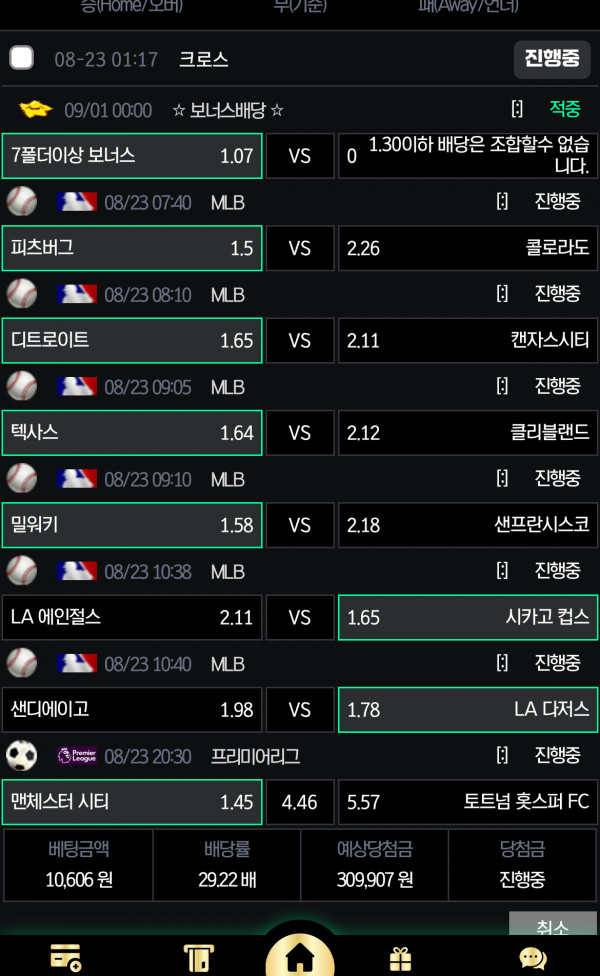Tap the 밀워키 1.58 odds cell
The image size is (600, 976).
pos(132,525)
